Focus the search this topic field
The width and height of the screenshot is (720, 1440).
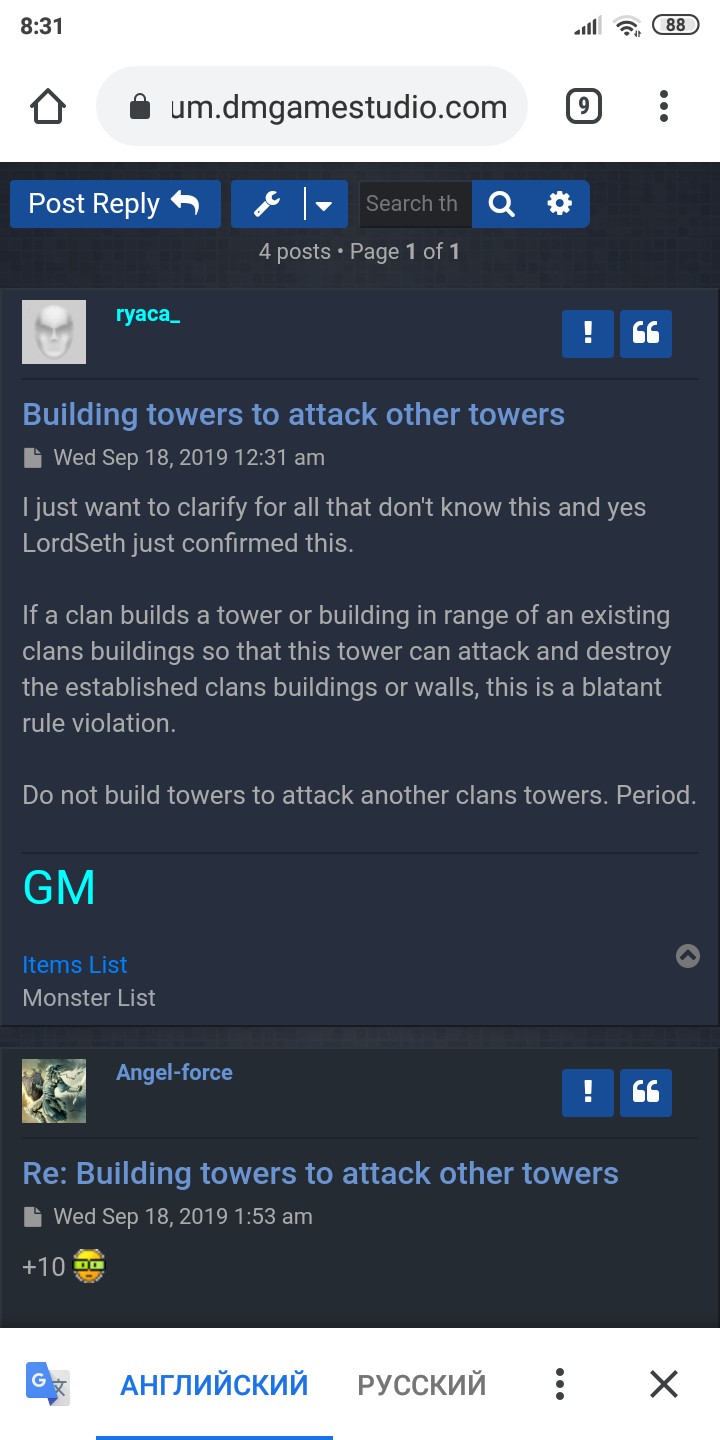pos(414,204)
